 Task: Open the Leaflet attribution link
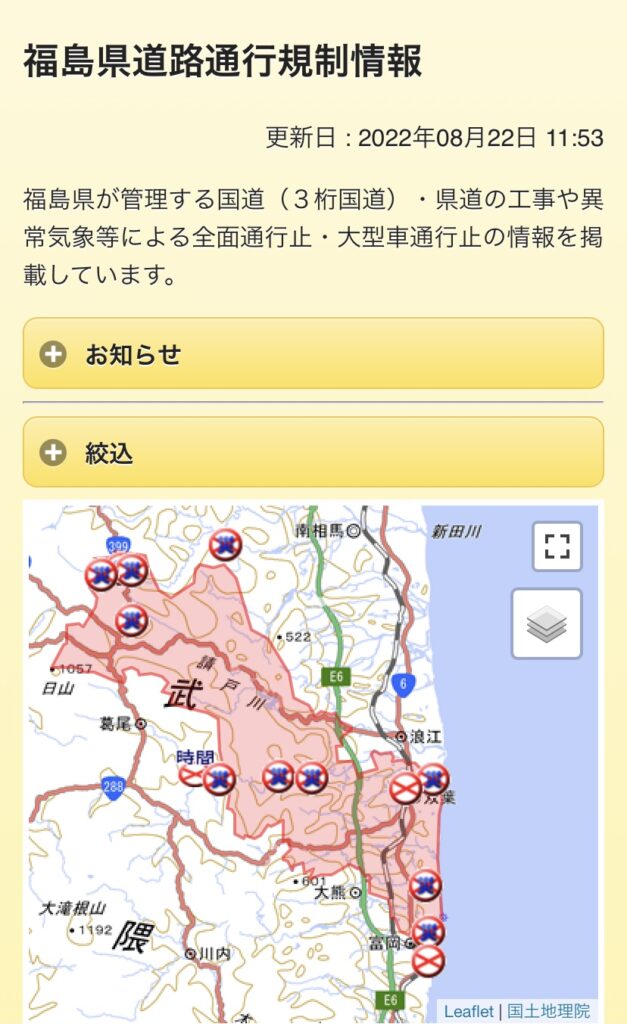point(468,1011)
